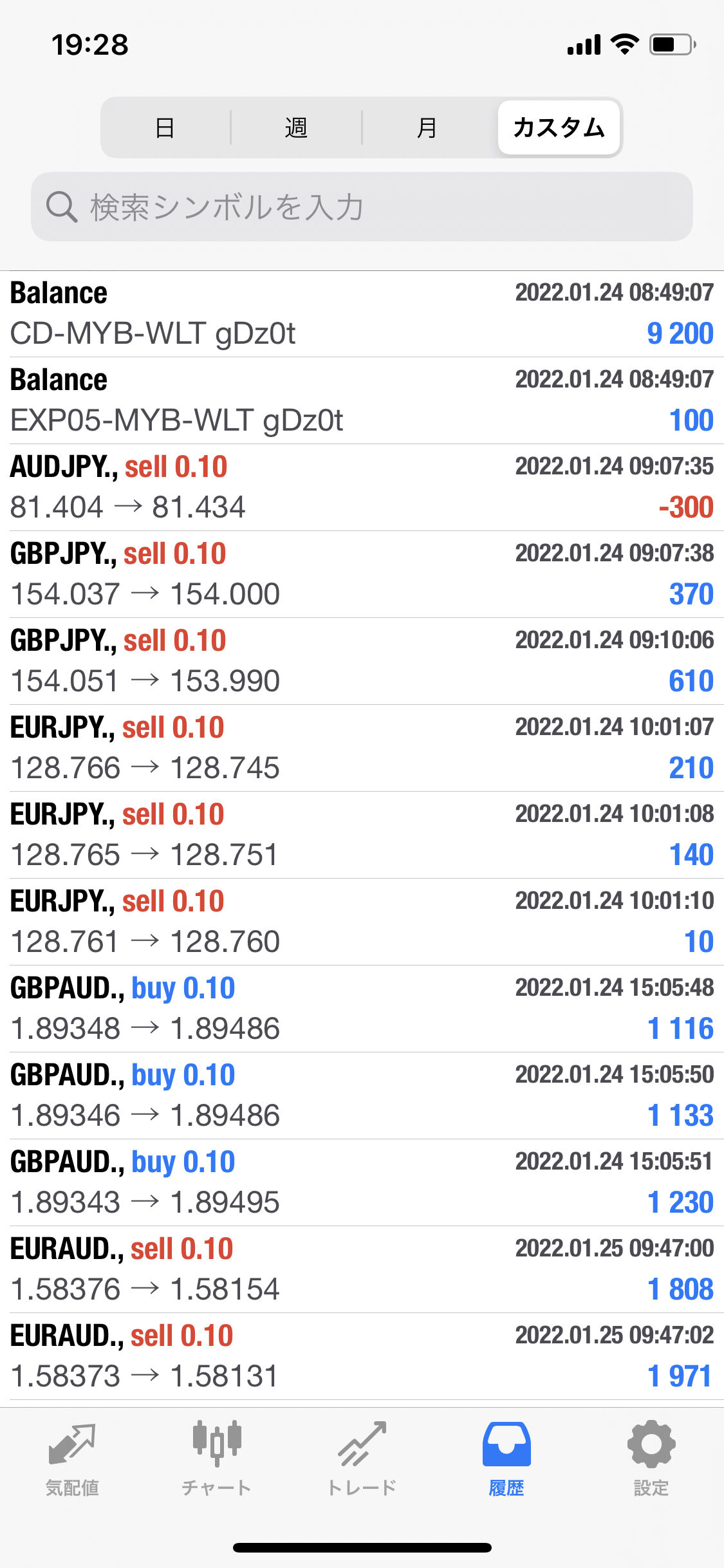Tap the symbol search field

362,207
